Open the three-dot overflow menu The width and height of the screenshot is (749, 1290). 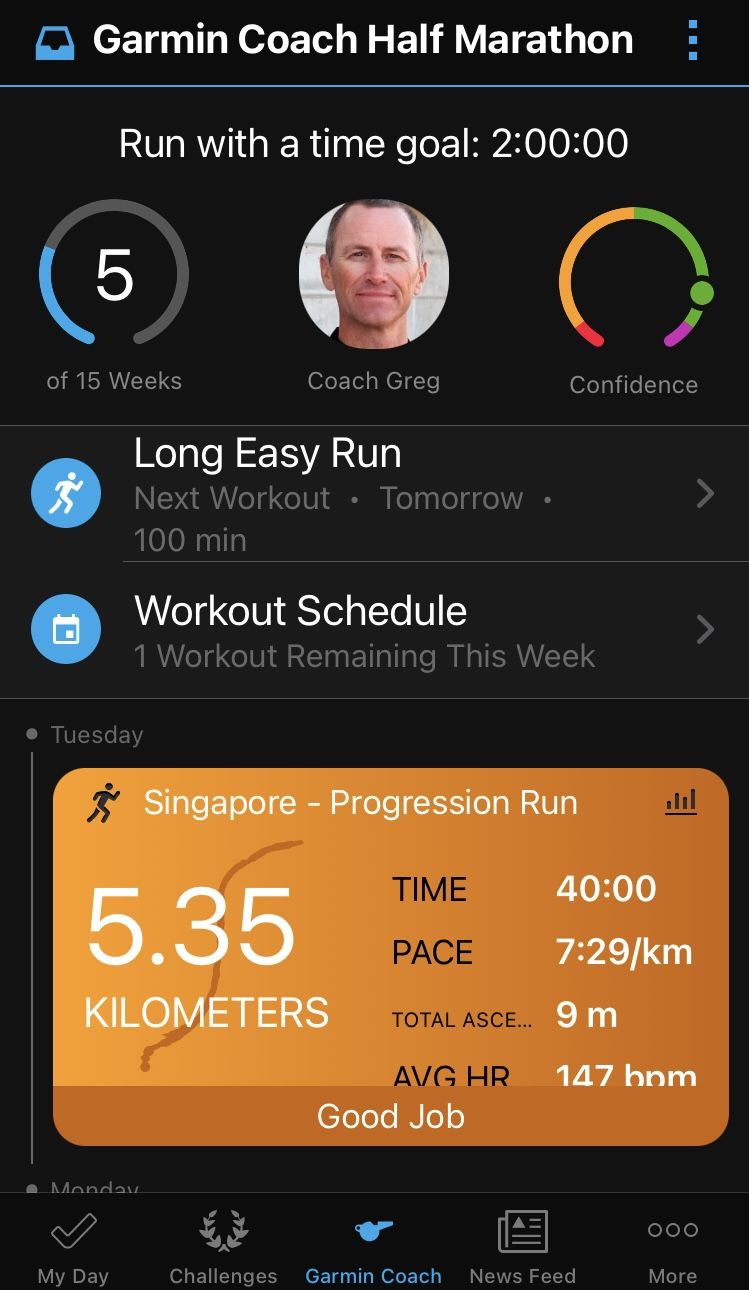pos(692,41)
